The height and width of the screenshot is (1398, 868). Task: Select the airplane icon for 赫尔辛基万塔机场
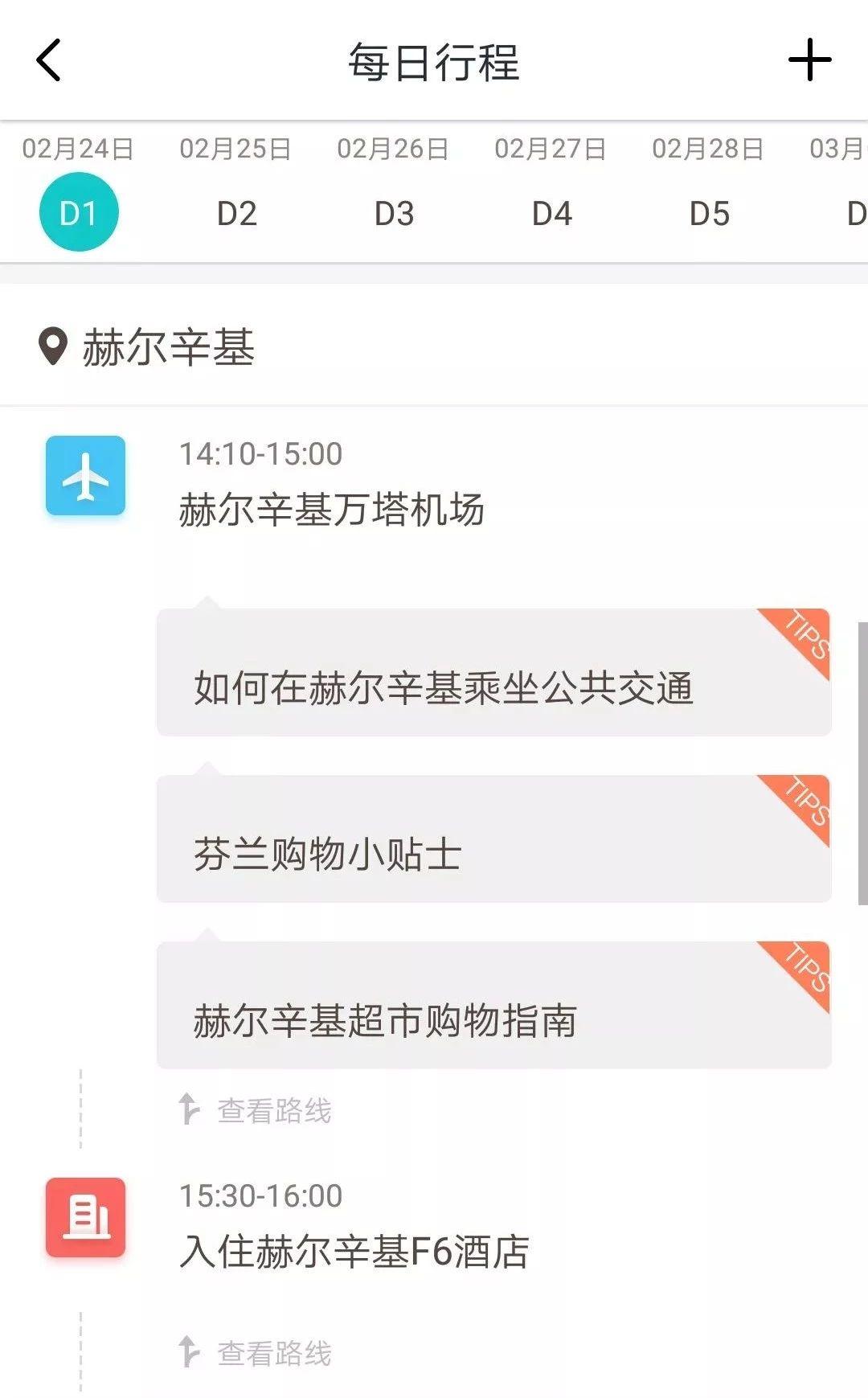click(86, 477)
